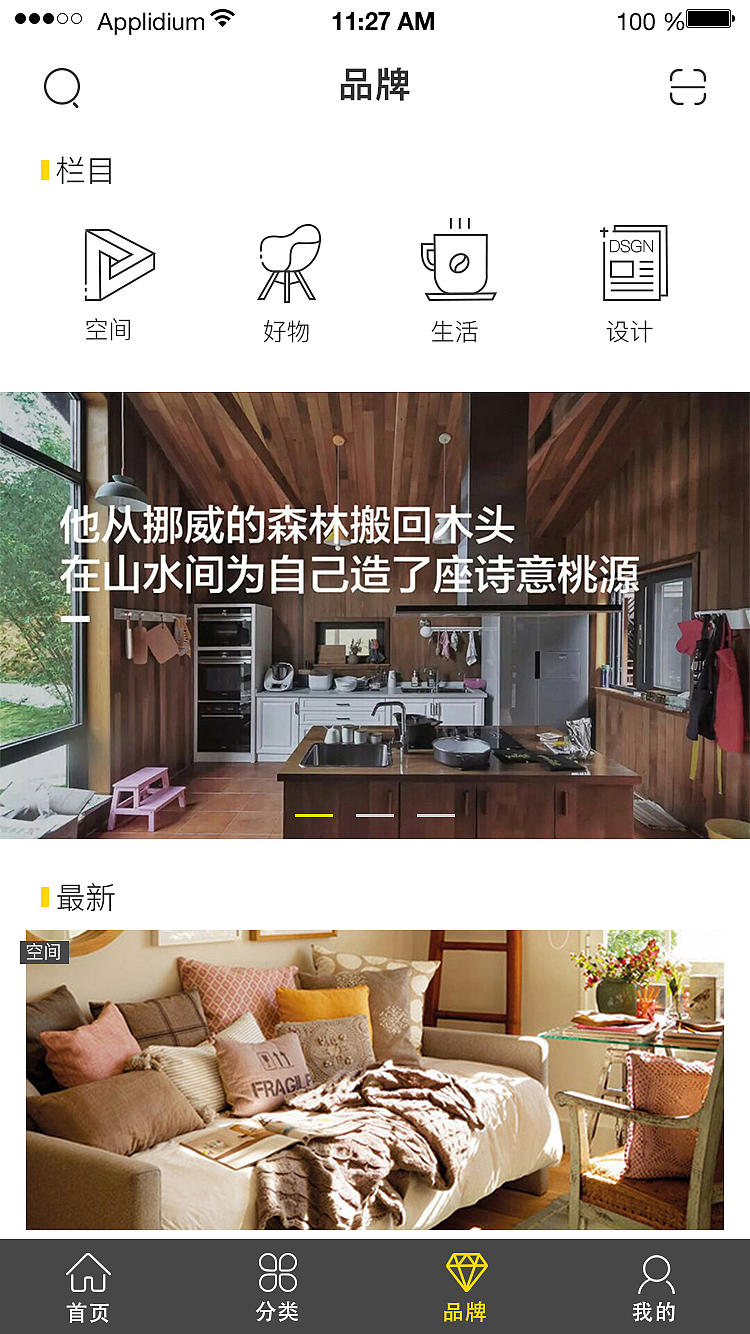Go to the 我的 tab
The image size is (750, 1334).
pos(655,1288)
